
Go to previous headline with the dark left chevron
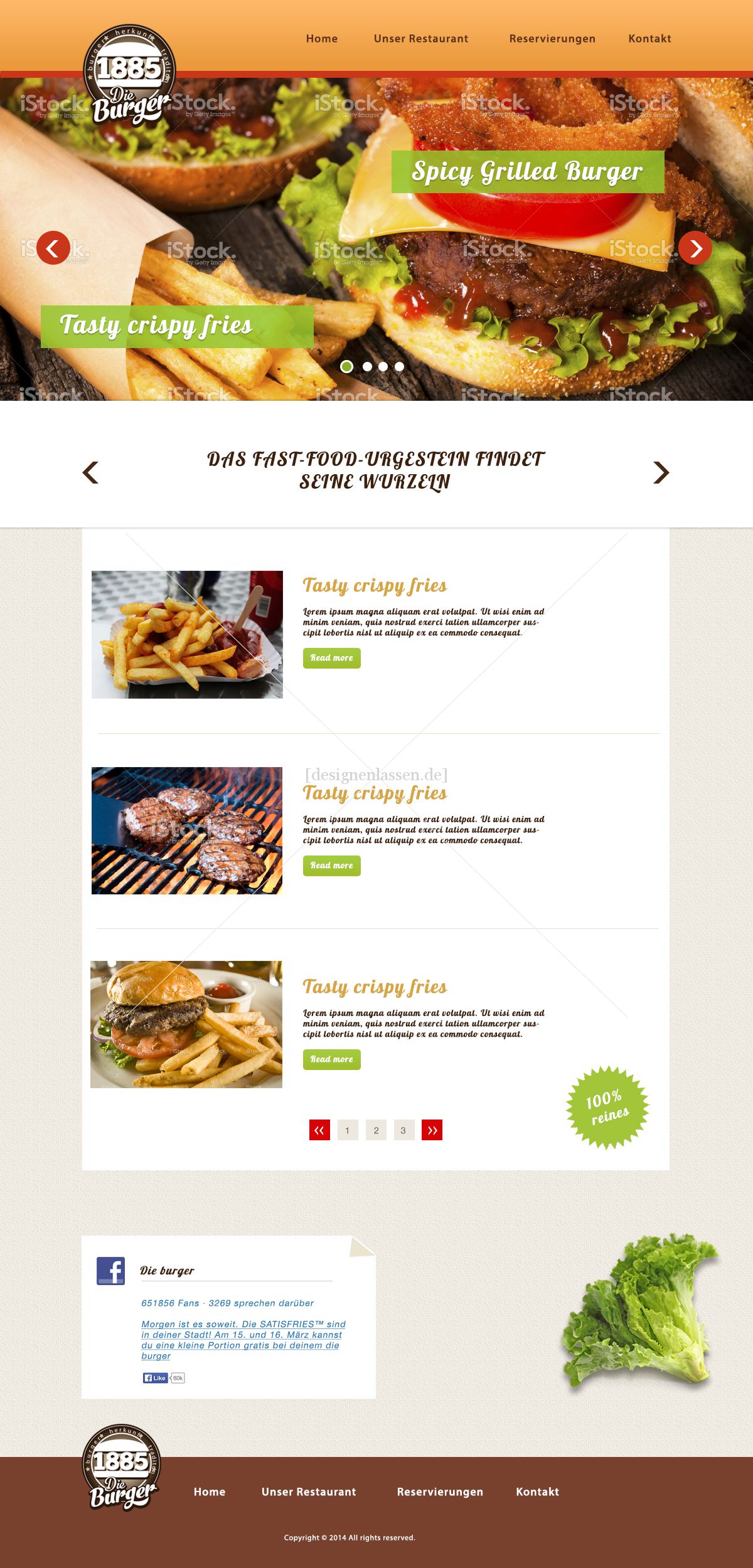coord(90,472)
